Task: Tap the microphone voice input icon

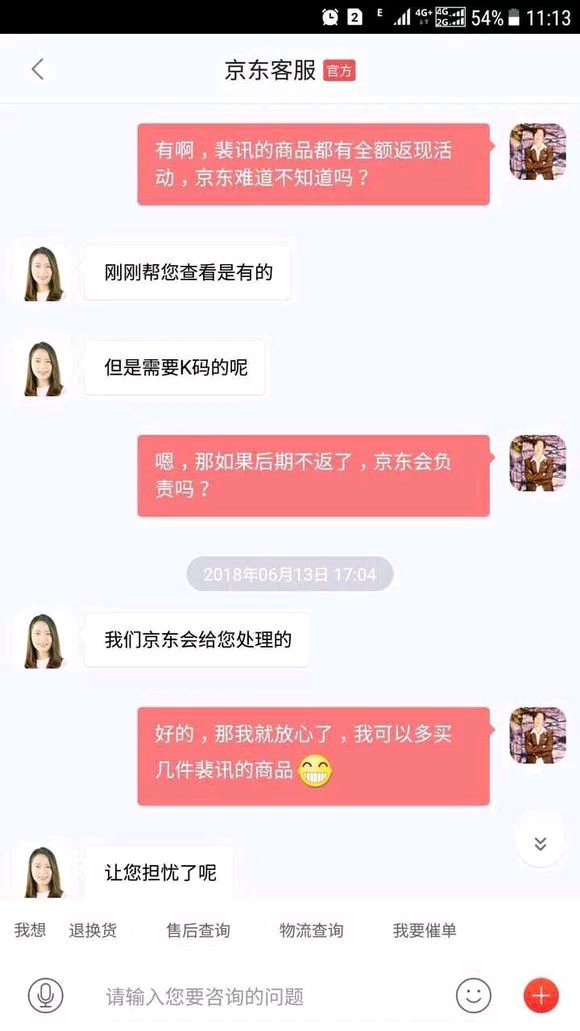Action: coord(45,995)
